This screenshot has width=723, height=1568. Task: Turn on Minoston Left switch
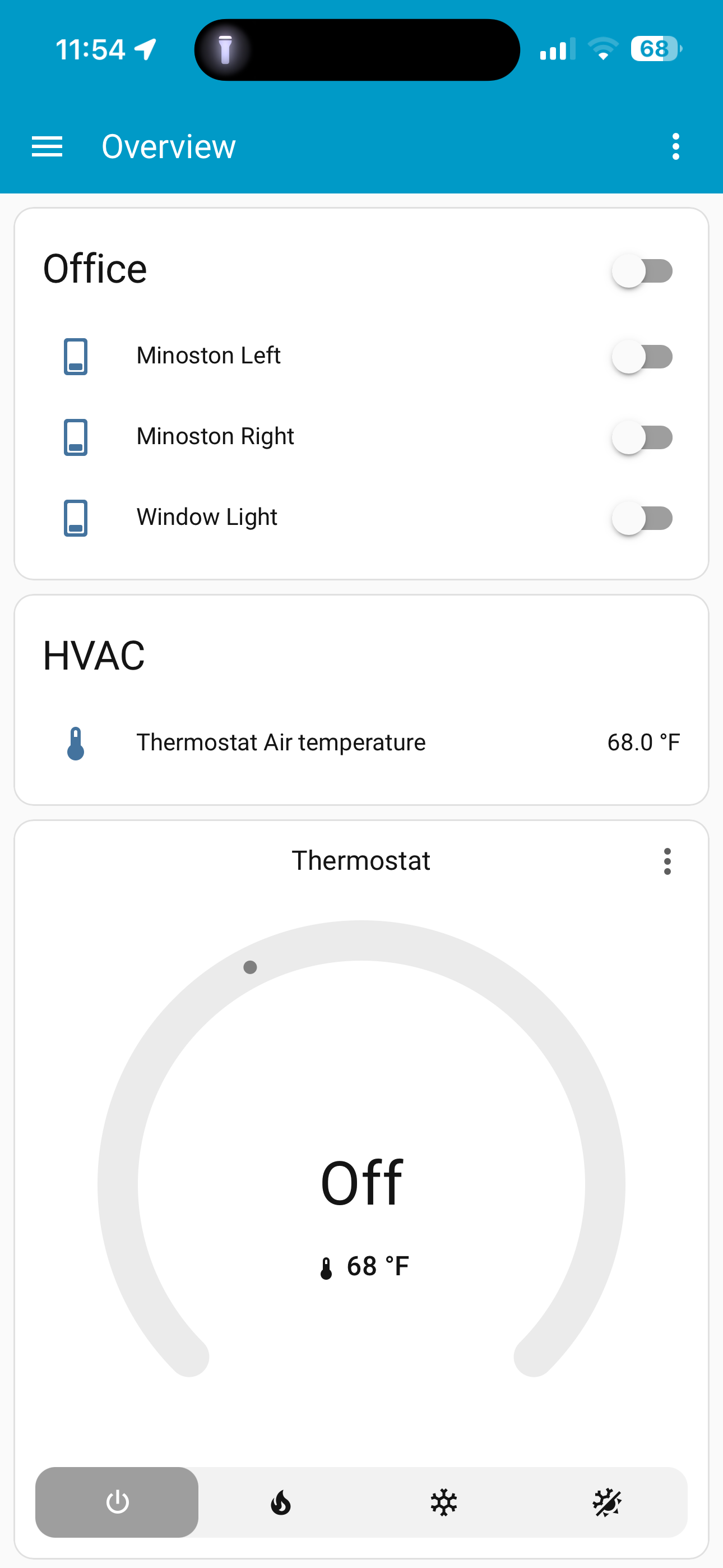(642, 357)
